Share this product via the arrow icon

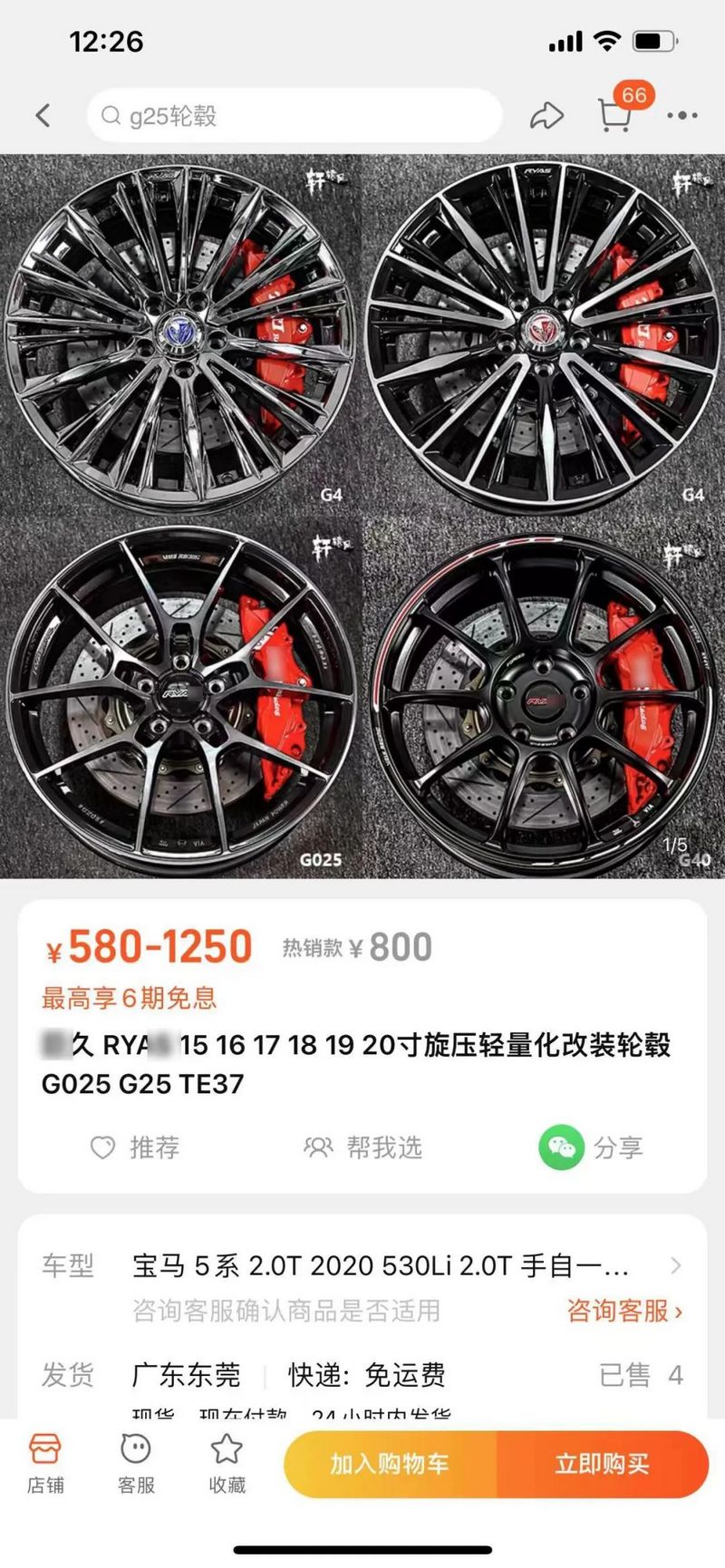[x=546, y=116]
